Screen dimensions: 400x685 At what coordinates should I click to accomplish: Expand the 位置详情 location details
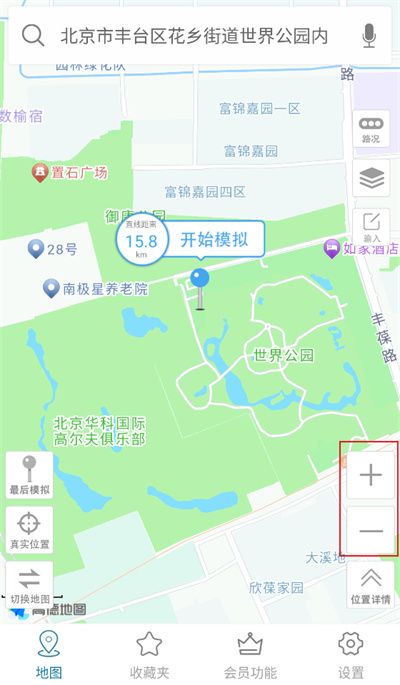click(371, 585)
